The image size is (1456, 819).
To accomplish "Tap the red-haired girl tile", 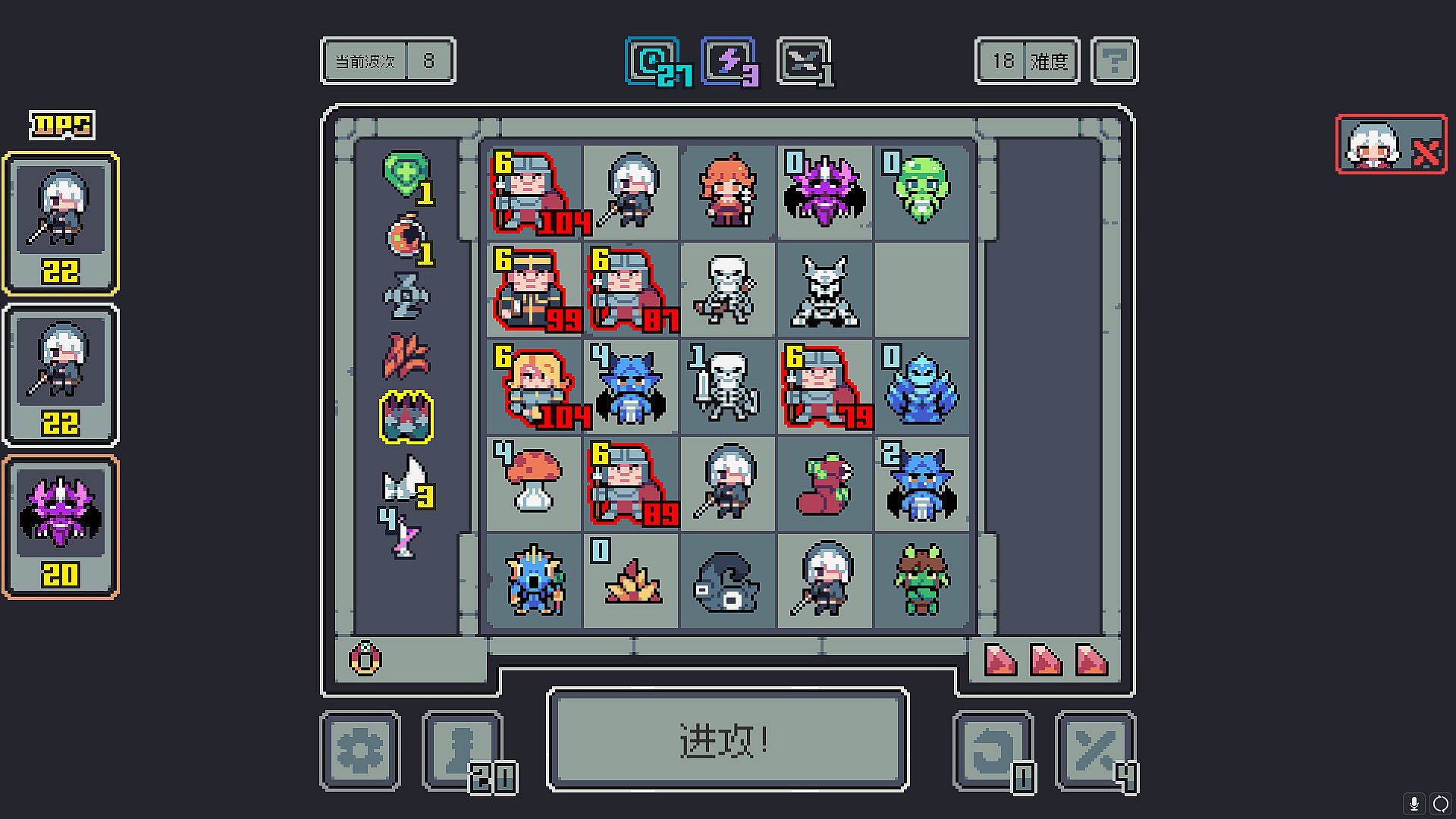I will tap(726, 191).
